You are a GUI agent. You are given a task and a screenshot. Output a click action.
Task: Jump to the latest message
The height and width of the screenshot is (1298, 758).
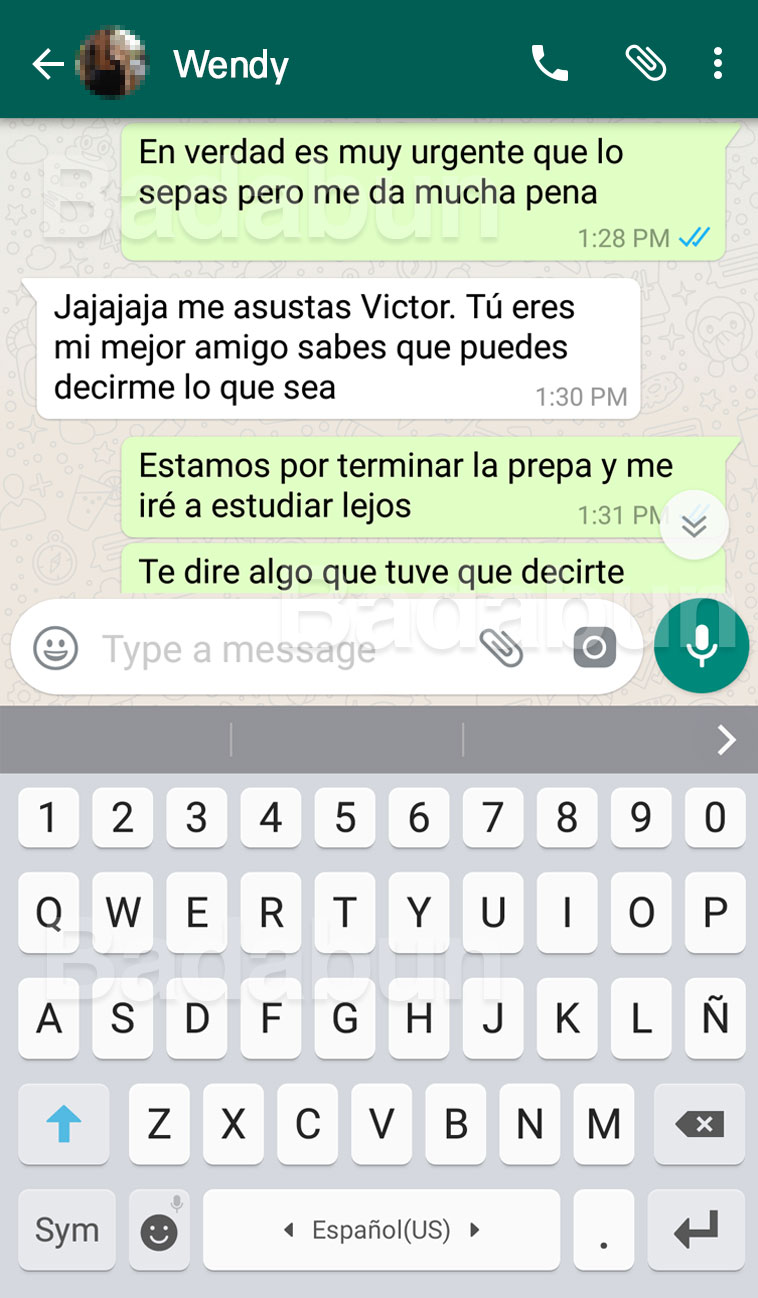pyautogui.click(x=693, y=524)
